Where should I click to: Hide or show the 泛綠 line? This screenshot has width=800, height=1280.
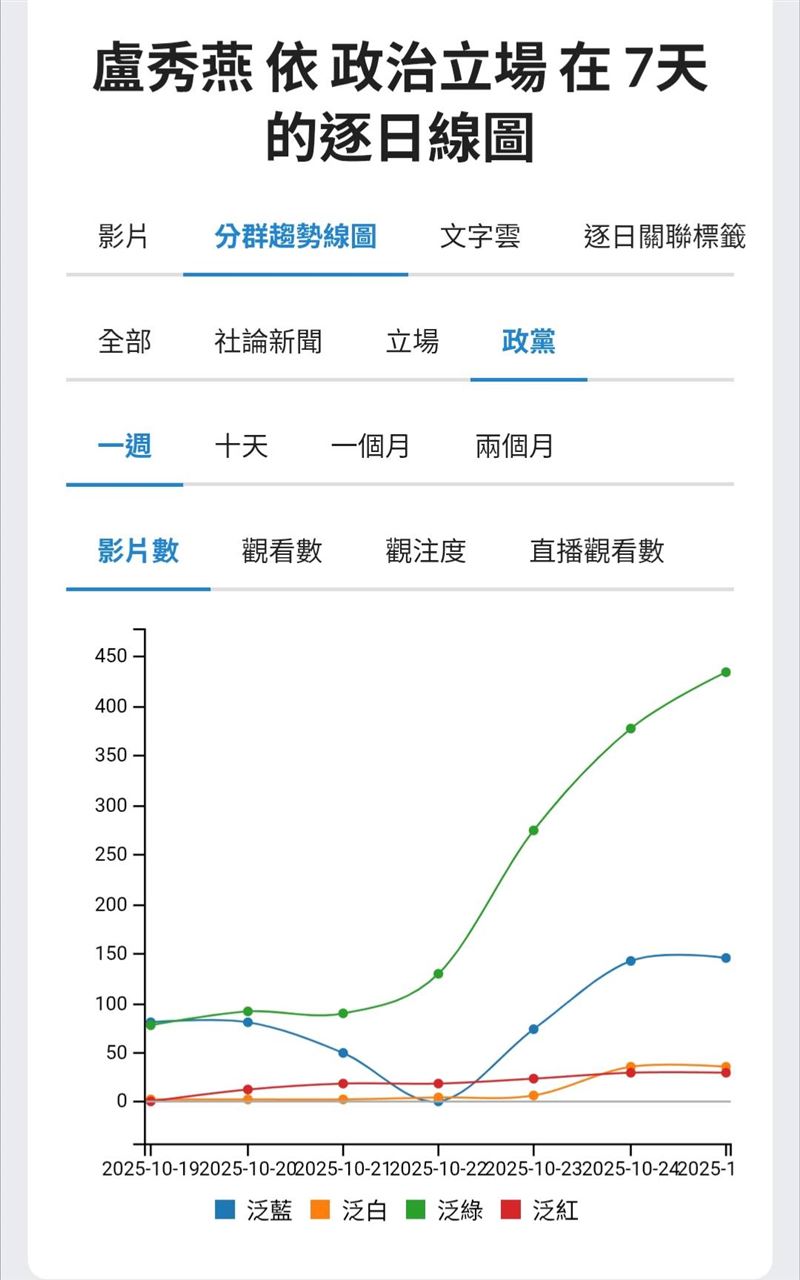point(446,1211)
